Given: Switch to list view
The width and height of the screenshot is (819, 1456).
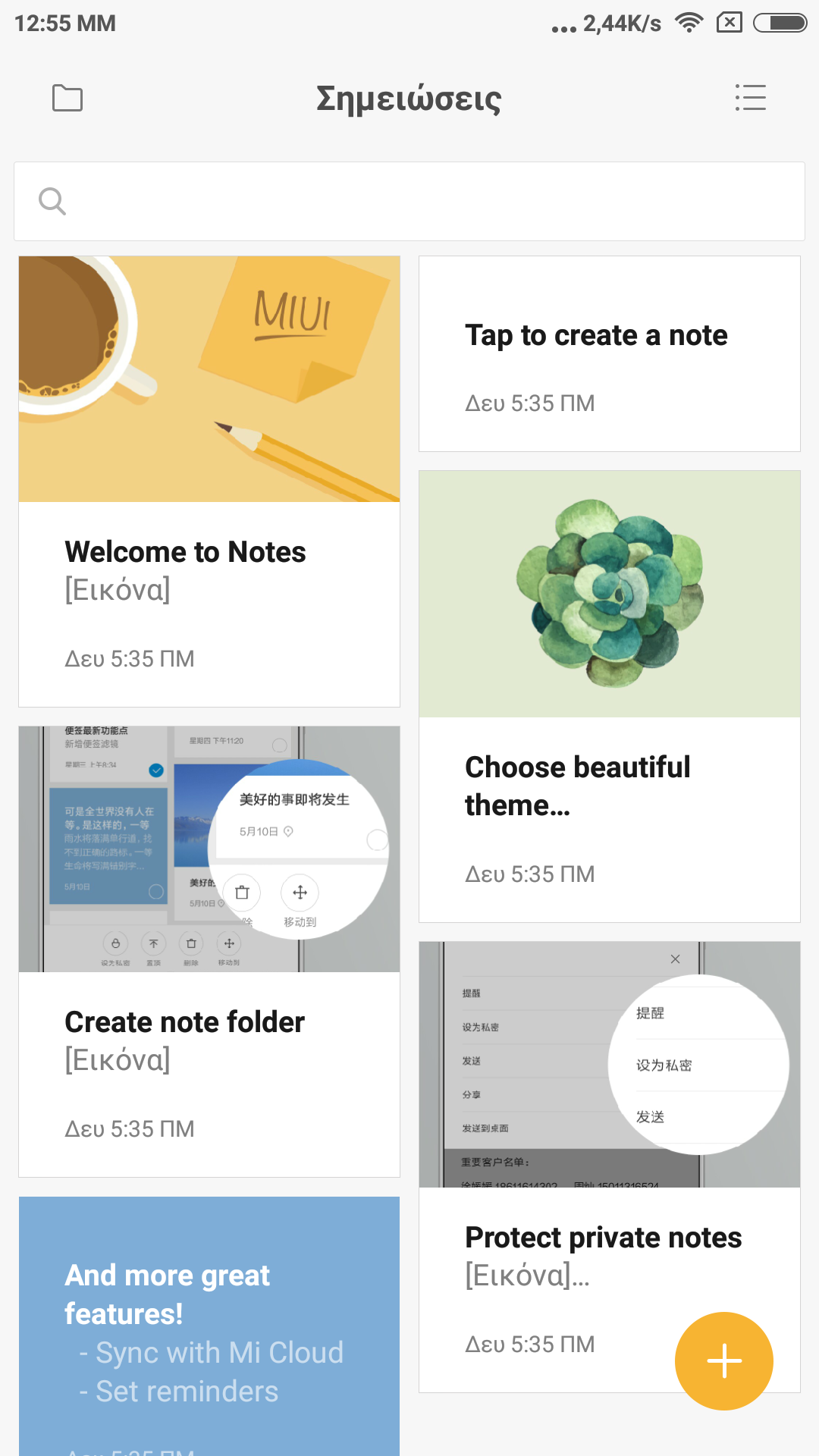Looking at the screenshot, I should [x=750, y=98].
